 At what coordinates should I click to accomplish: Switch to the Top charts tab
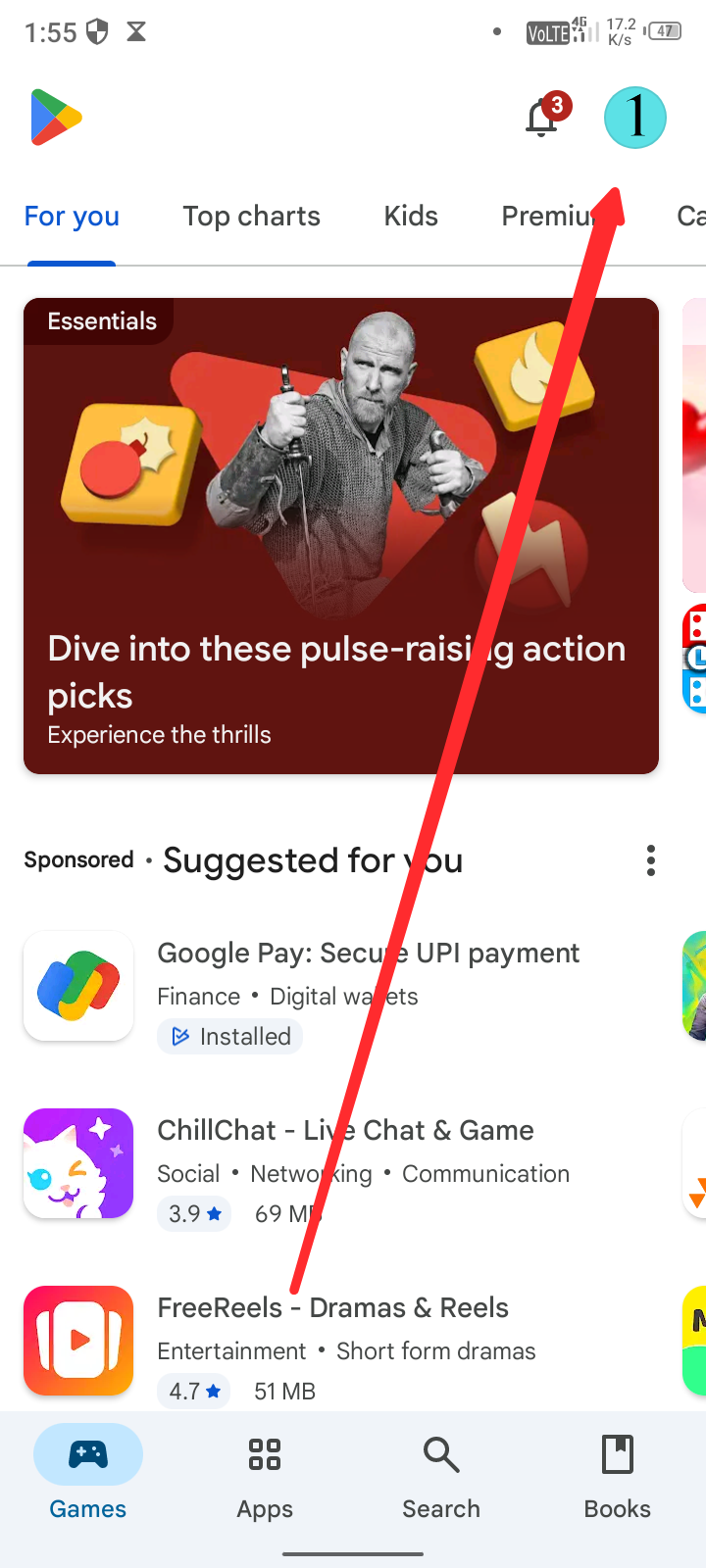point(251,217)
